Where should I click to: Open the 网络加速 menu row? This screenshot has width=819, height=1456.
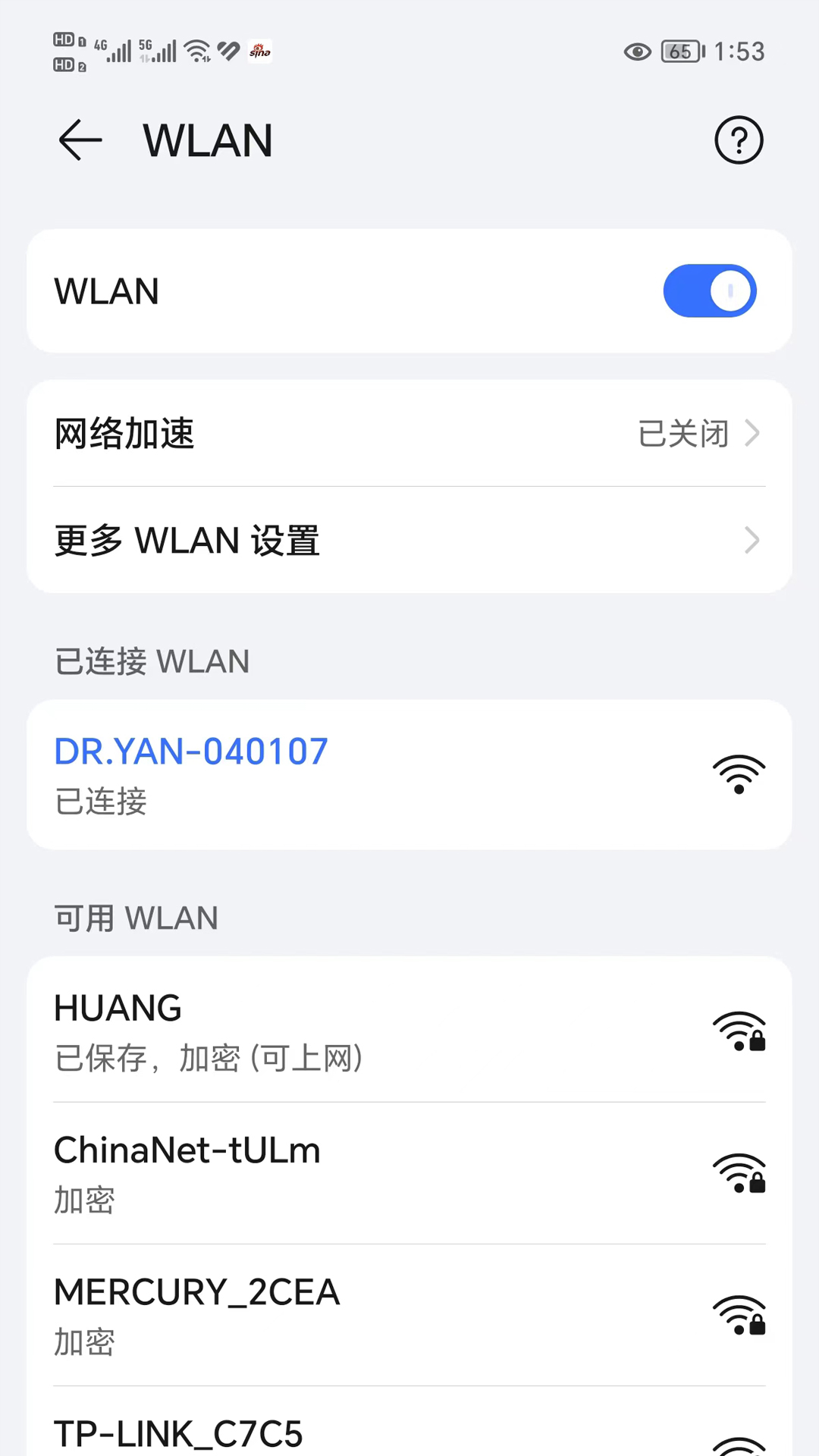pos(303,433)
